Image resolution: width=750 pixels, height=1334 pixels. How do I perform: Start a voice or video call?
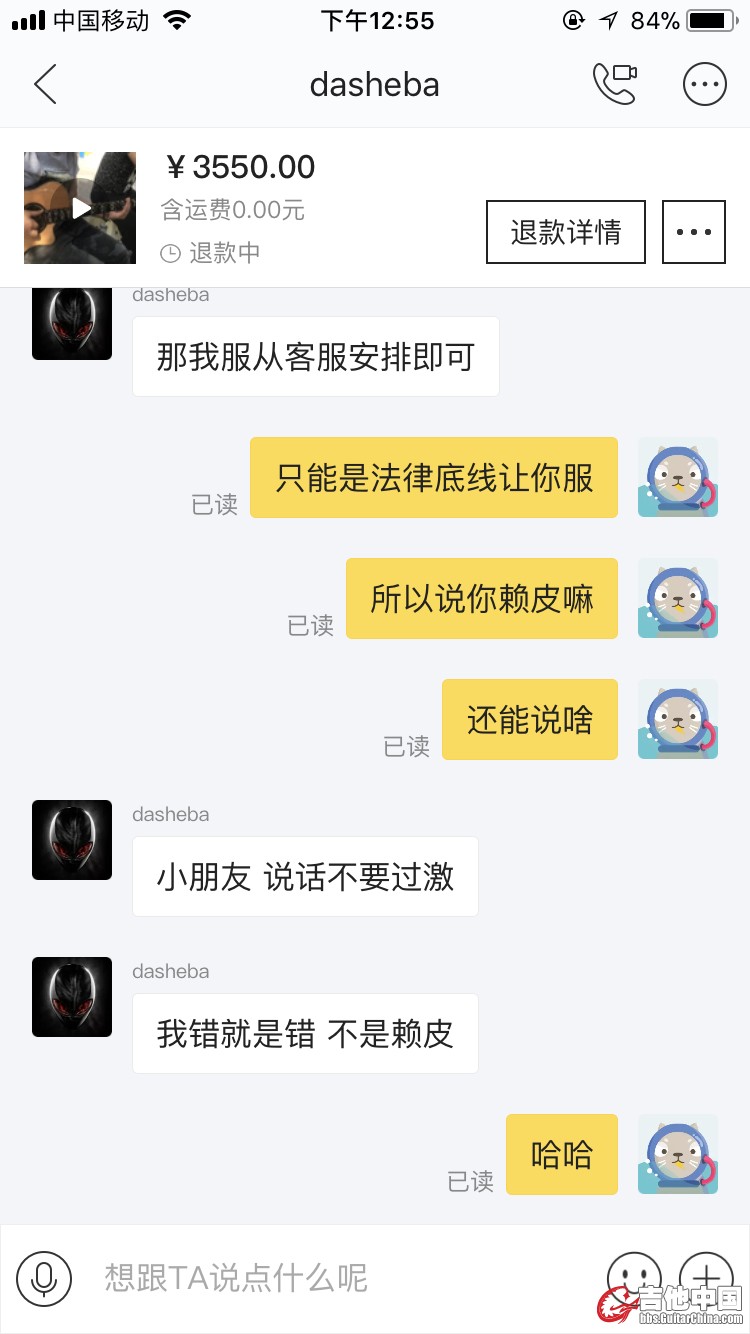pos(614,84)
